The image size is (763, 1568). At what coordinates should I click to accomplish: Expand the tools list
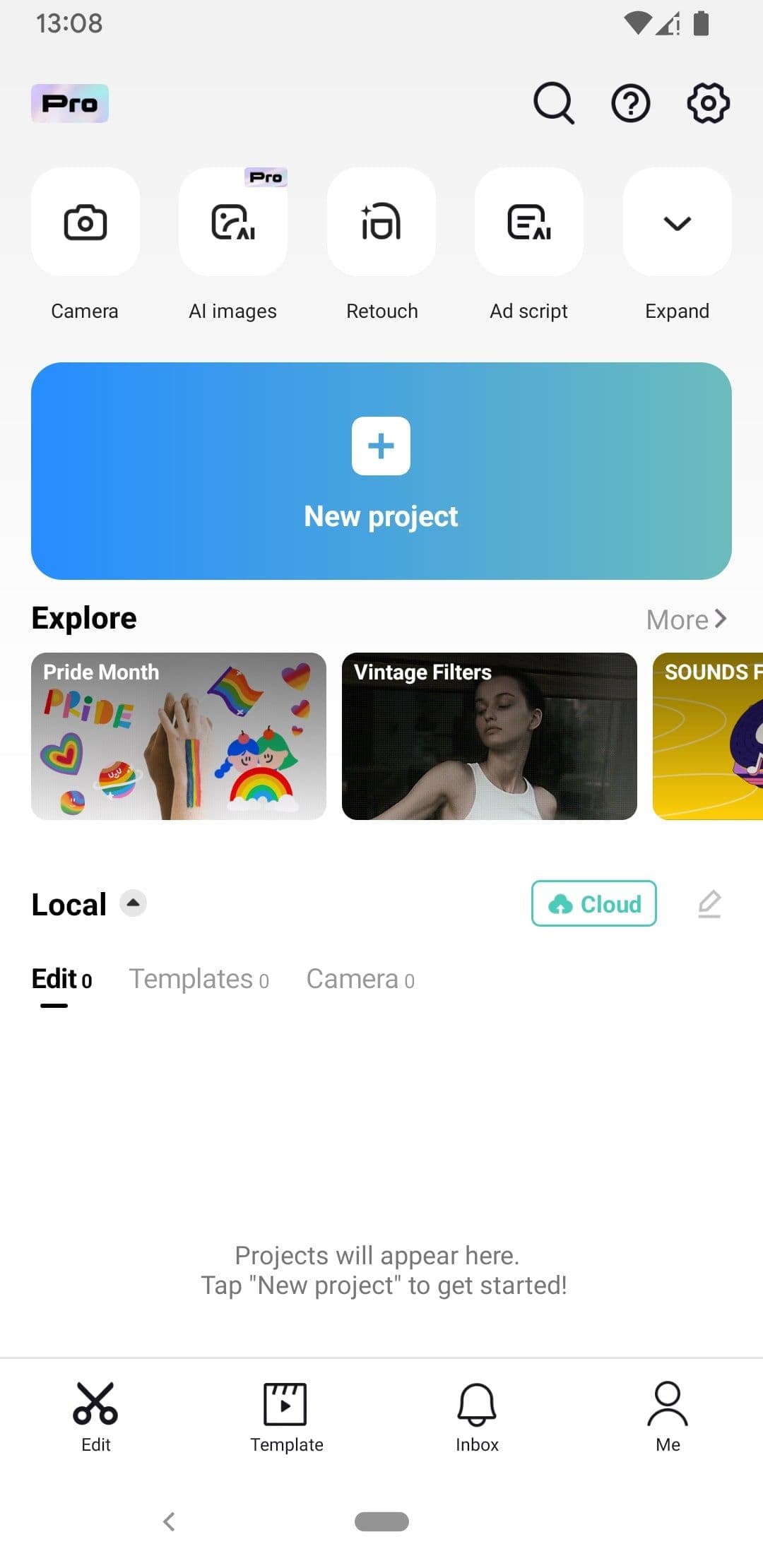point(677,222)
